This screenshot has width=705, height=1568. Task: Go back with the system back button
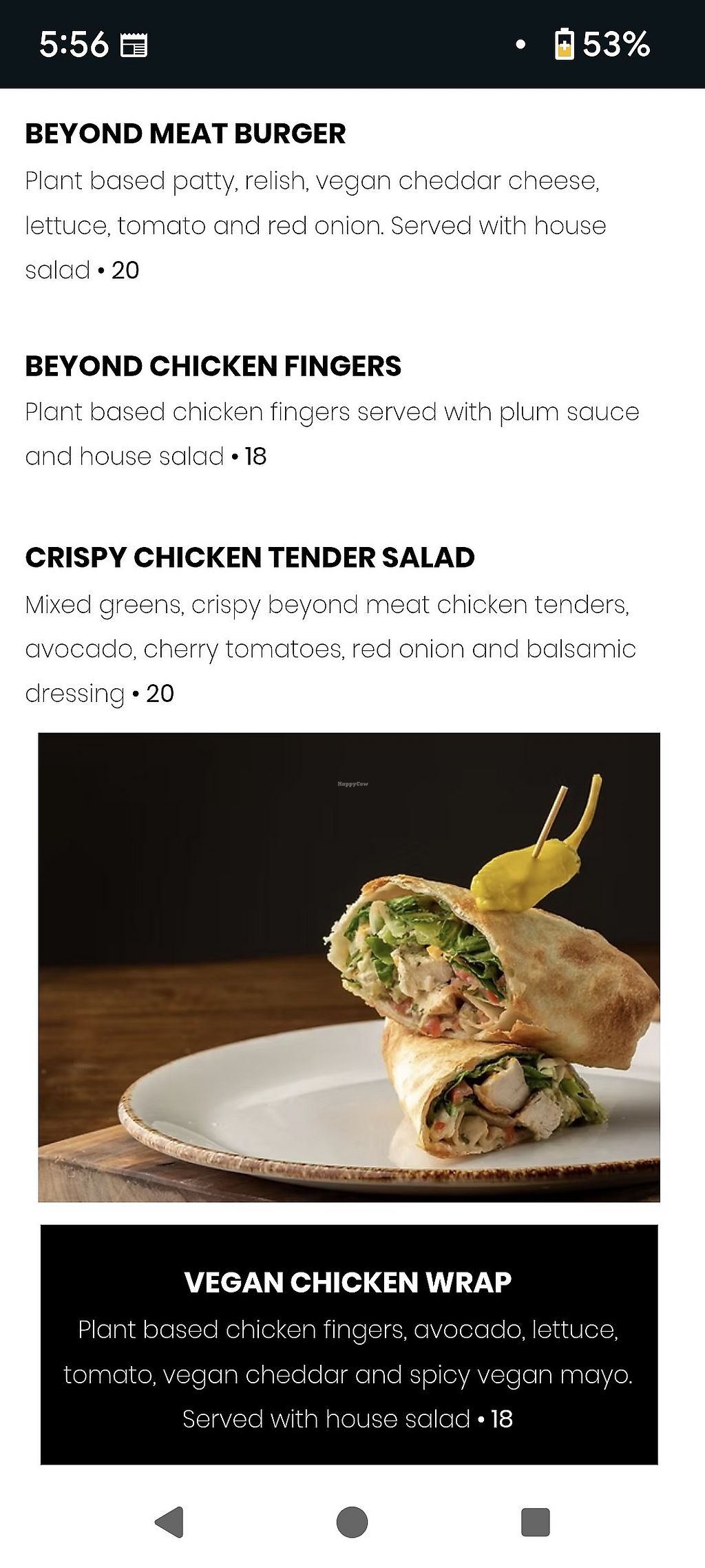pos(170,1522)
